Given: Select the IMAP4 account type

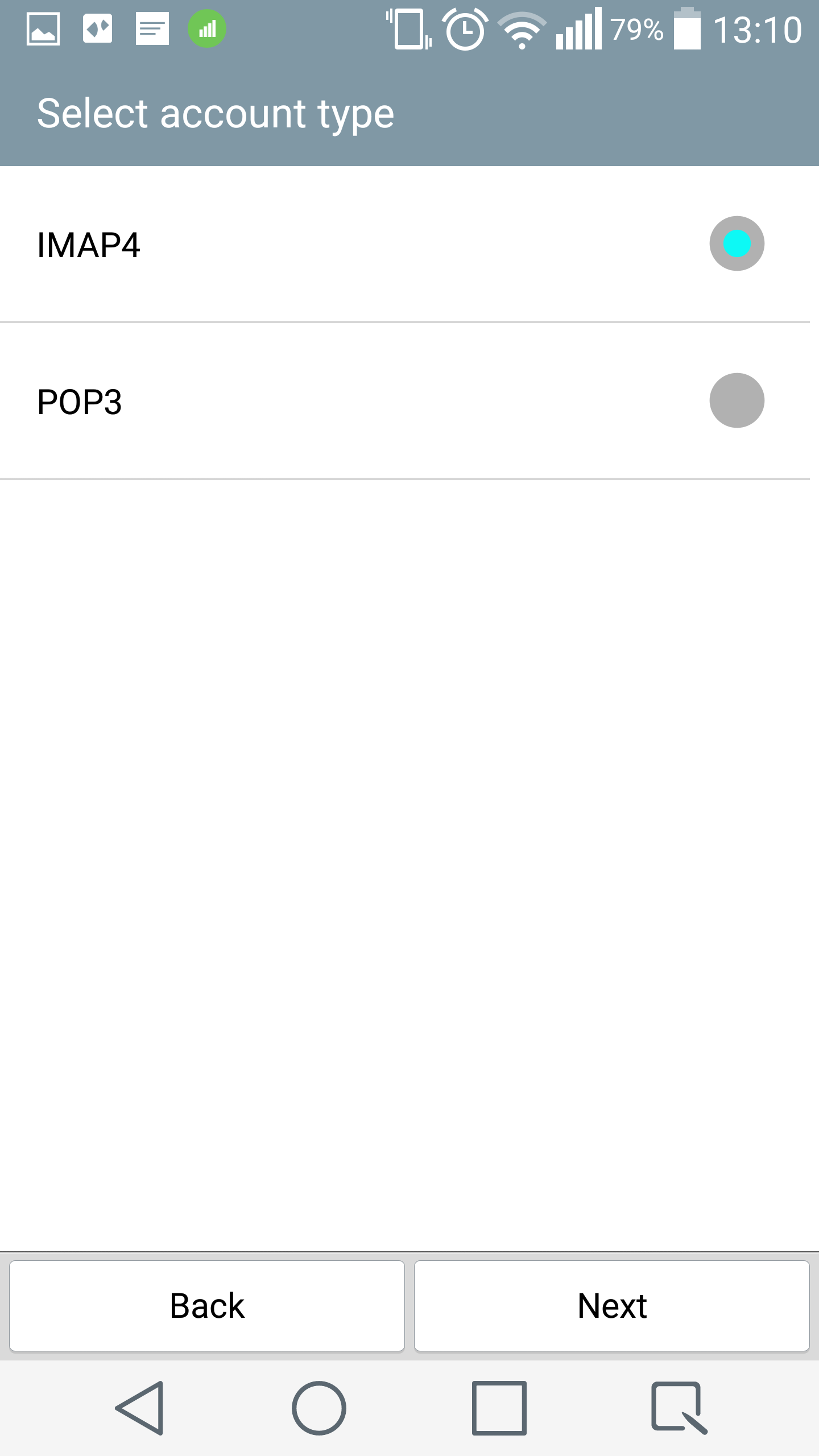Looking at the screenshot, I should 405,245.
